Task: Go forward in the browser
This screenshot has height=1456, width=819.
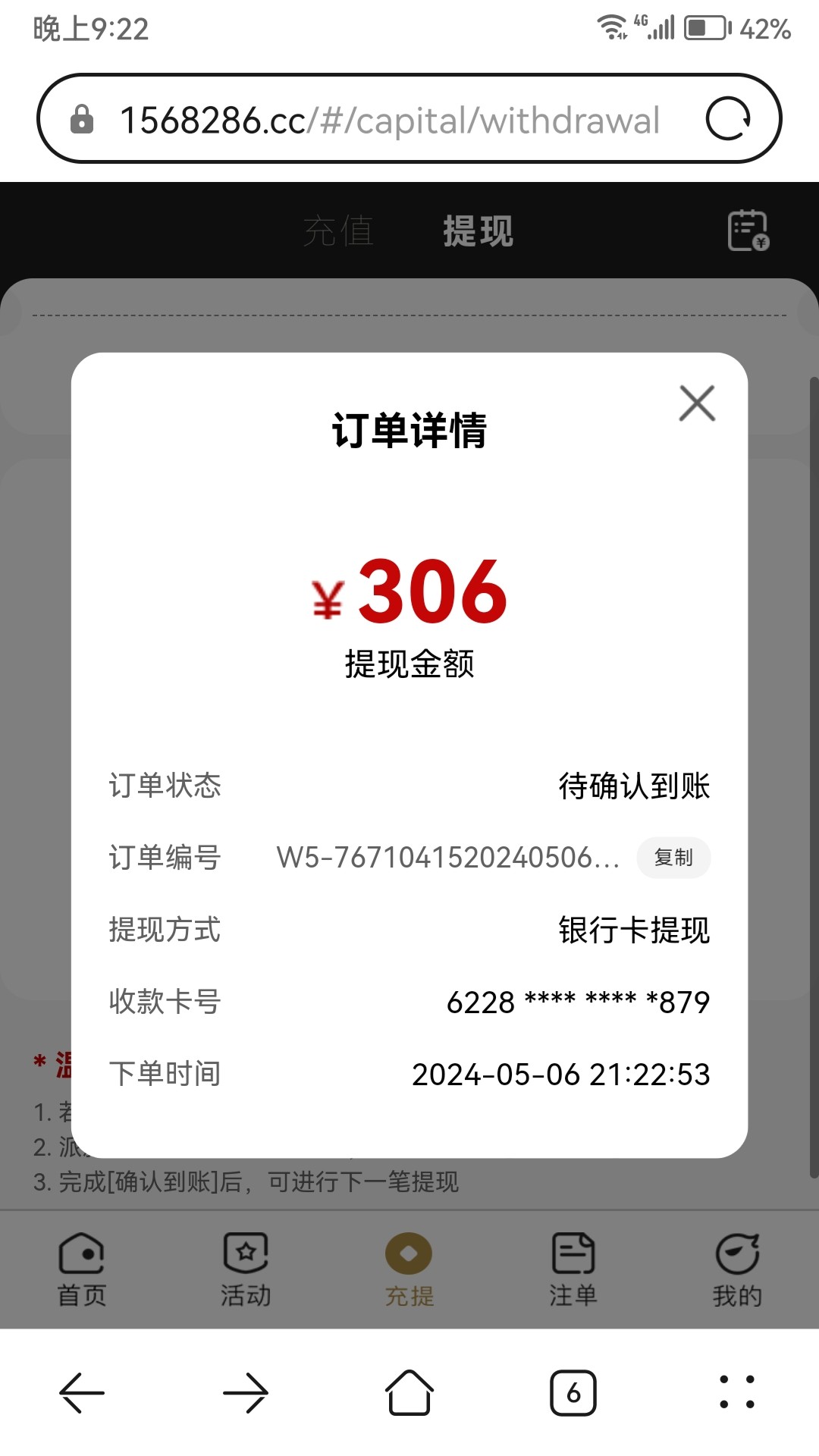Action: click(246, 1393)
